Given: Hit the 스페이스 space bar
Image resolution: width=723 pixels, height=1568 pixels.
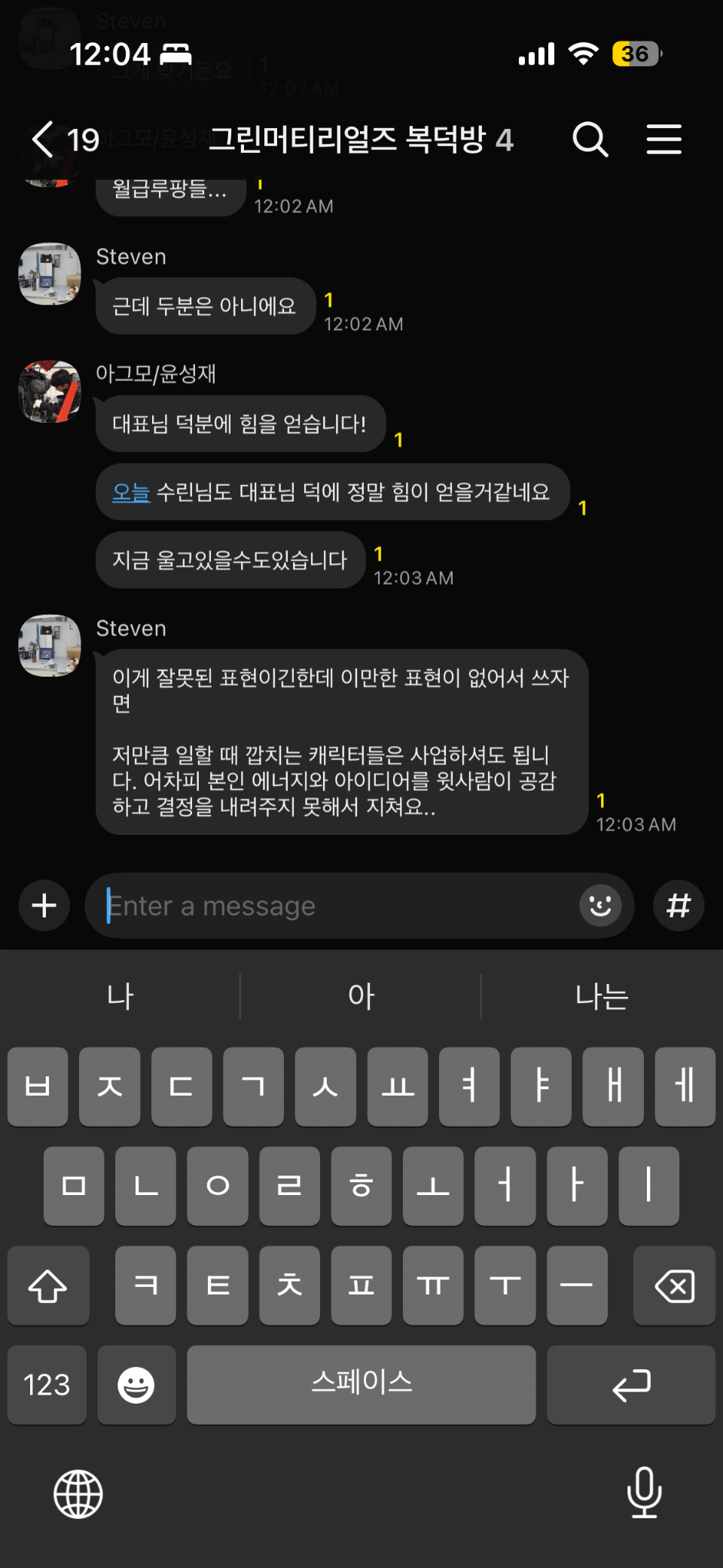Looking at the screenshot, I should pos(361,1385).
